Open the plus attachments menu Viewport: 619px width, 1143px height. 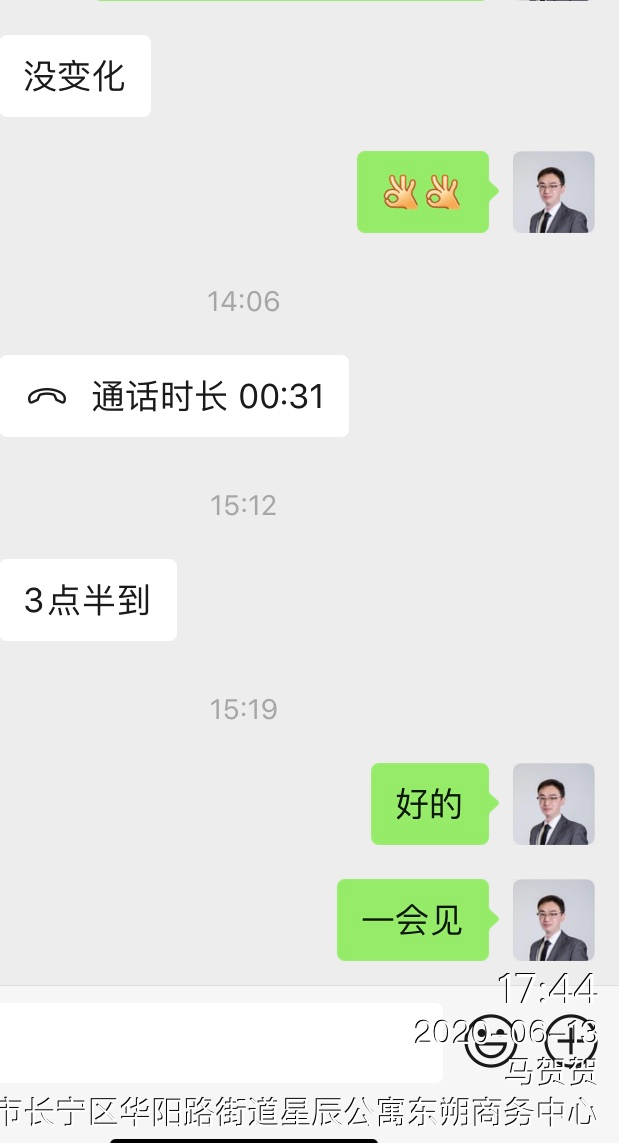(572, 1043)
